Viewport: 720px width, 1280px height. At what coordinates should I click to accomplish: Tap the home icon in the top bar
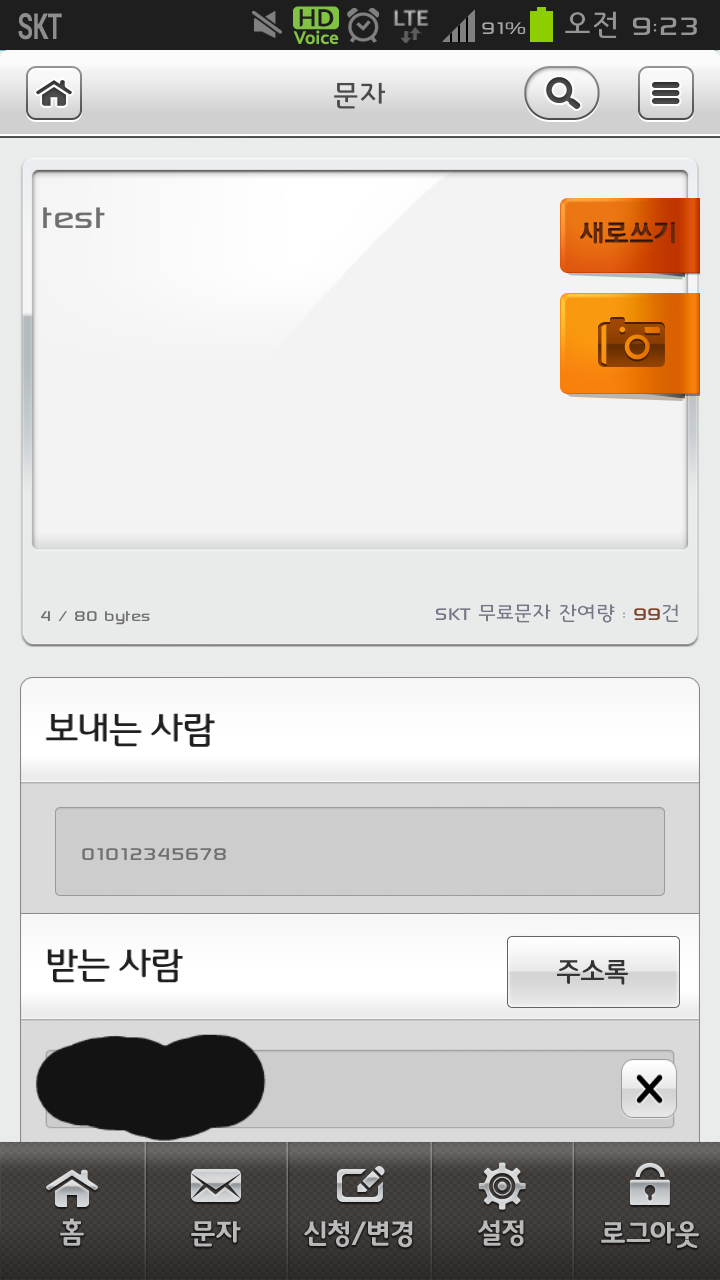[54, 94]
